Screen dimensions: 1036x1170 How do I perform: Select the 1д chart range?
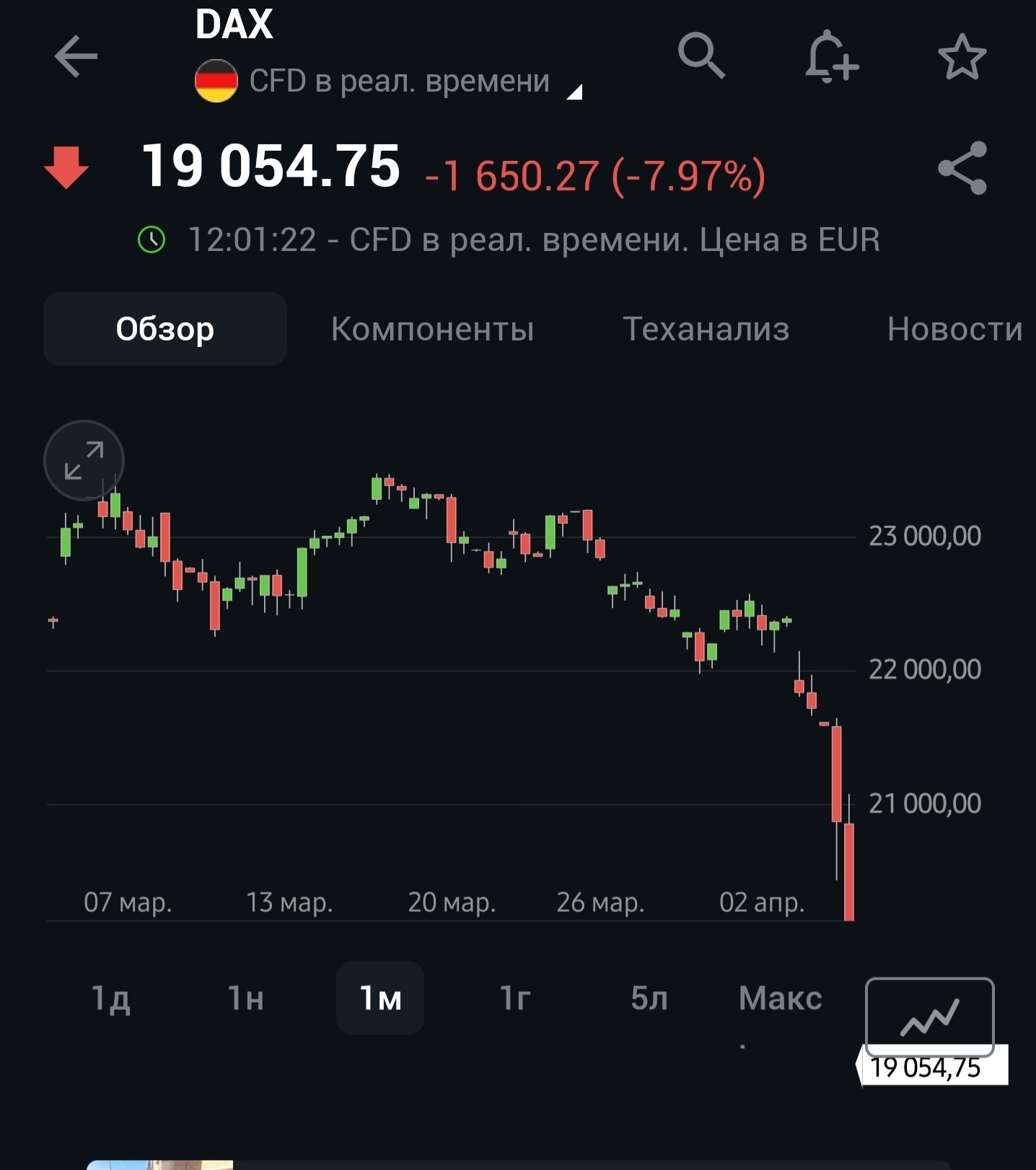click(111, 998)
